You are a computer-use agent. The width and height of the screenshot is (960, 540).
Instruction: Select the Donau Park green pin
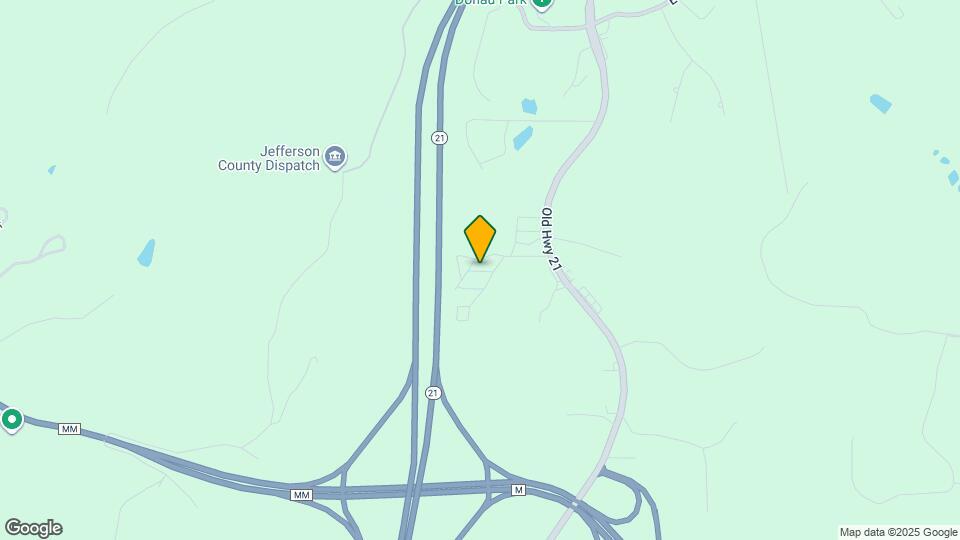click(x=541, y=3)
